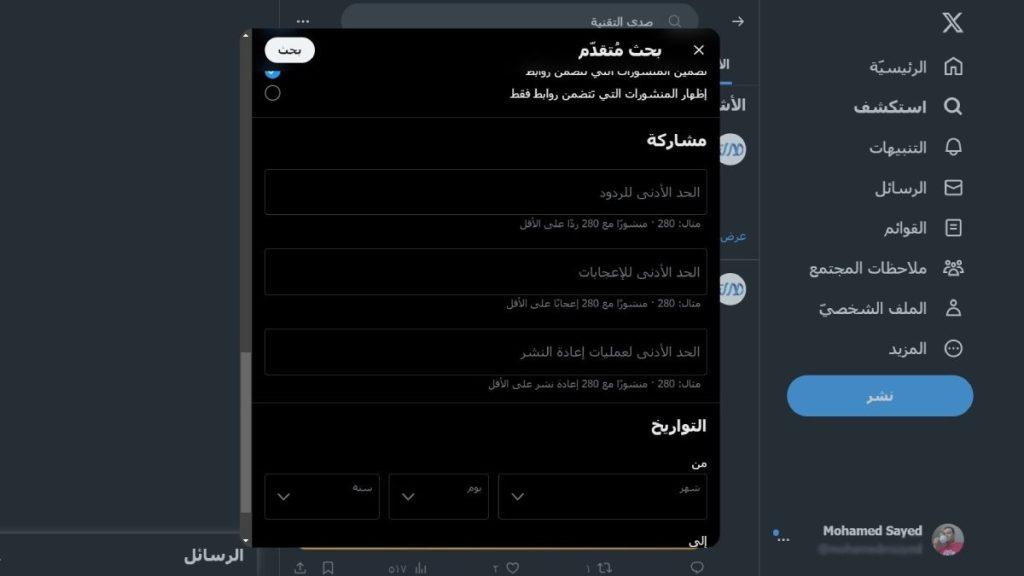Close the advanced search dialog
The width and height of the screenshot is (1024, 576).
[698, 50]
